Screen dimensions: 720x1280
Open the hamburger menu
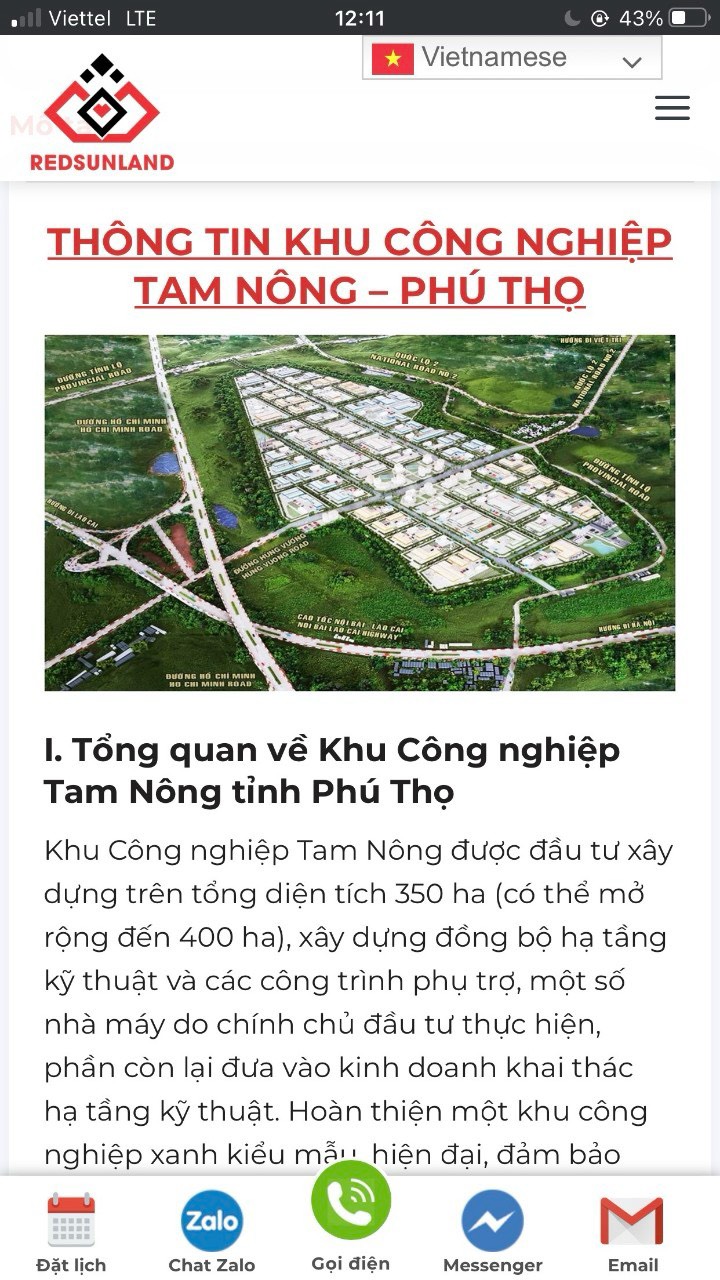[672, 108]
